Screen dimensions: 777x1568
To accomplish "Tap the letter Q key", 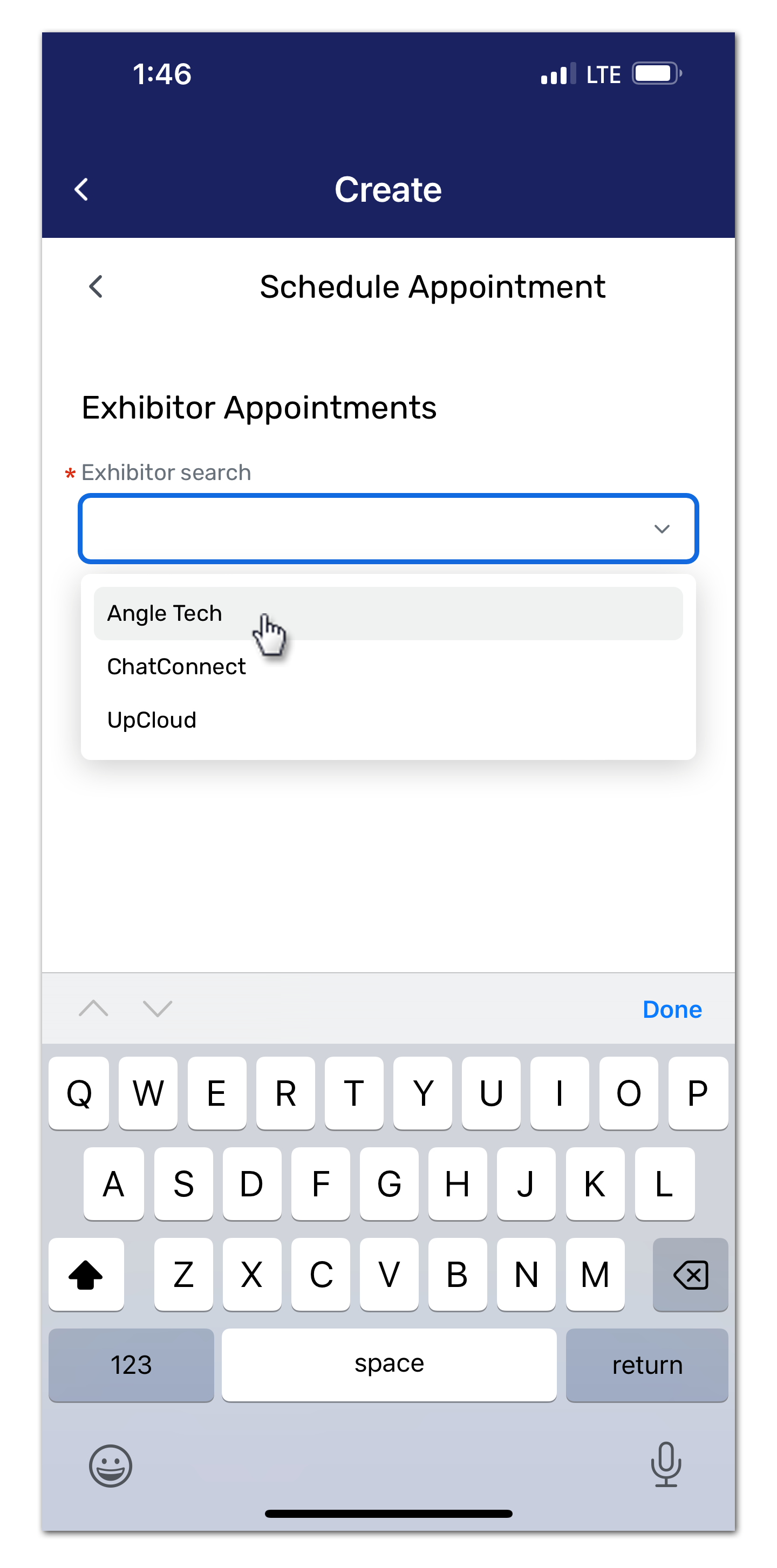I will pos(79,1093).
